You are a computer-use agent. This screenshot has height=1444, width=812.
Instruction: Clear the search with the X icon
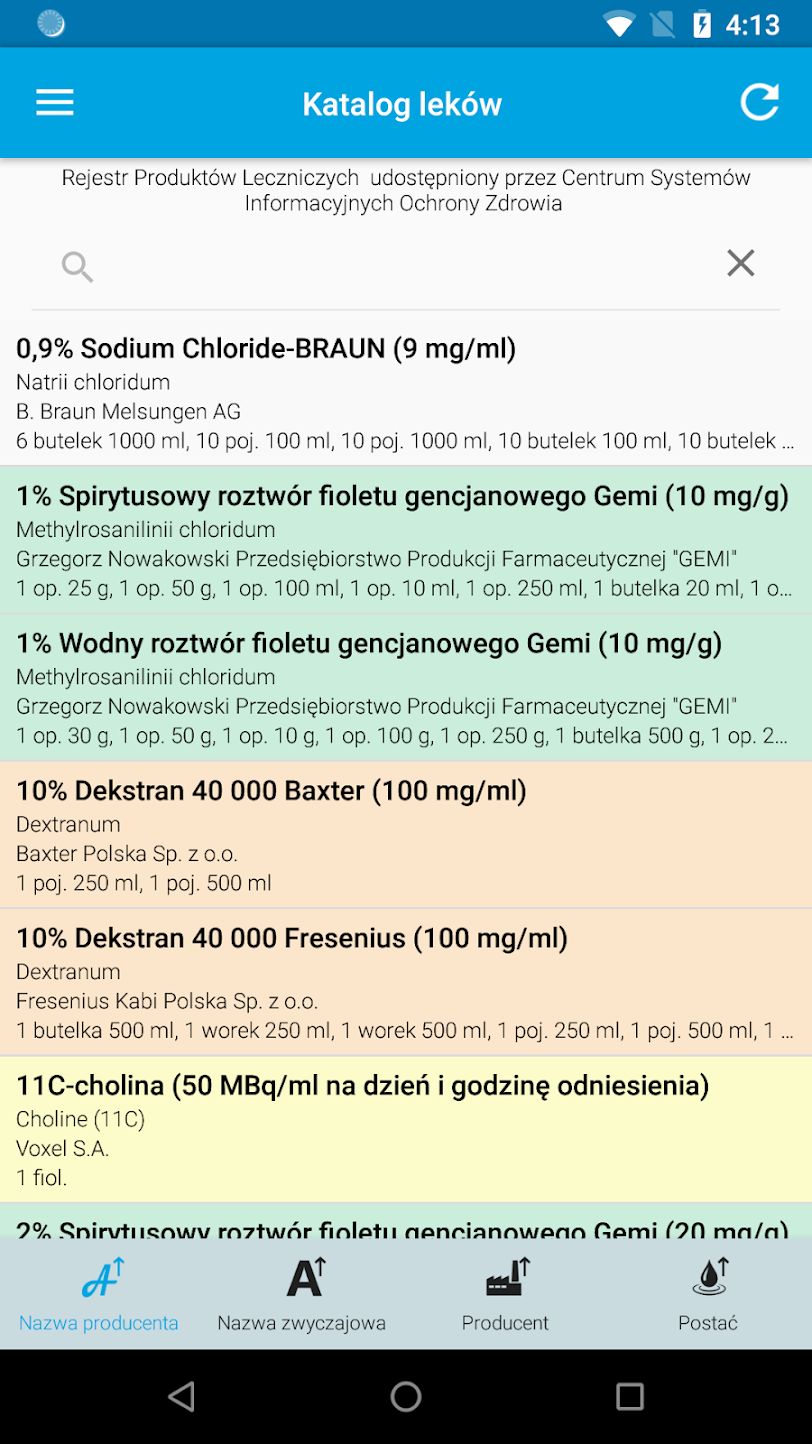tap(740, 263)
